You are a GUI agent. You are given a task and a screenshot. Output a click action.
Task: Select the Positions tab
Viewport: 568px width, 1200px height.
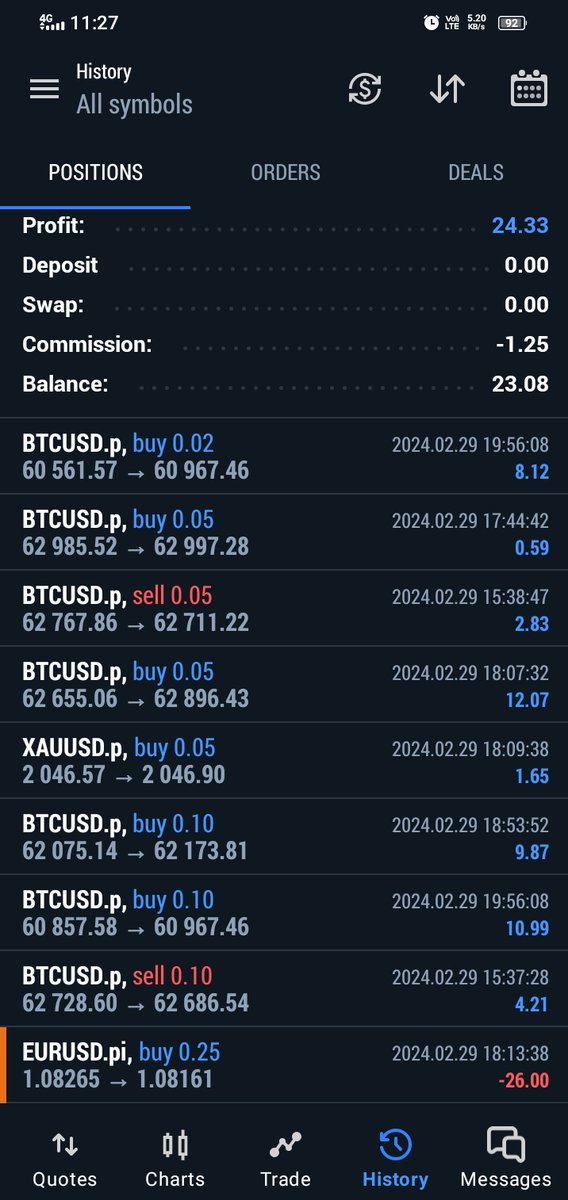(95, 172)
